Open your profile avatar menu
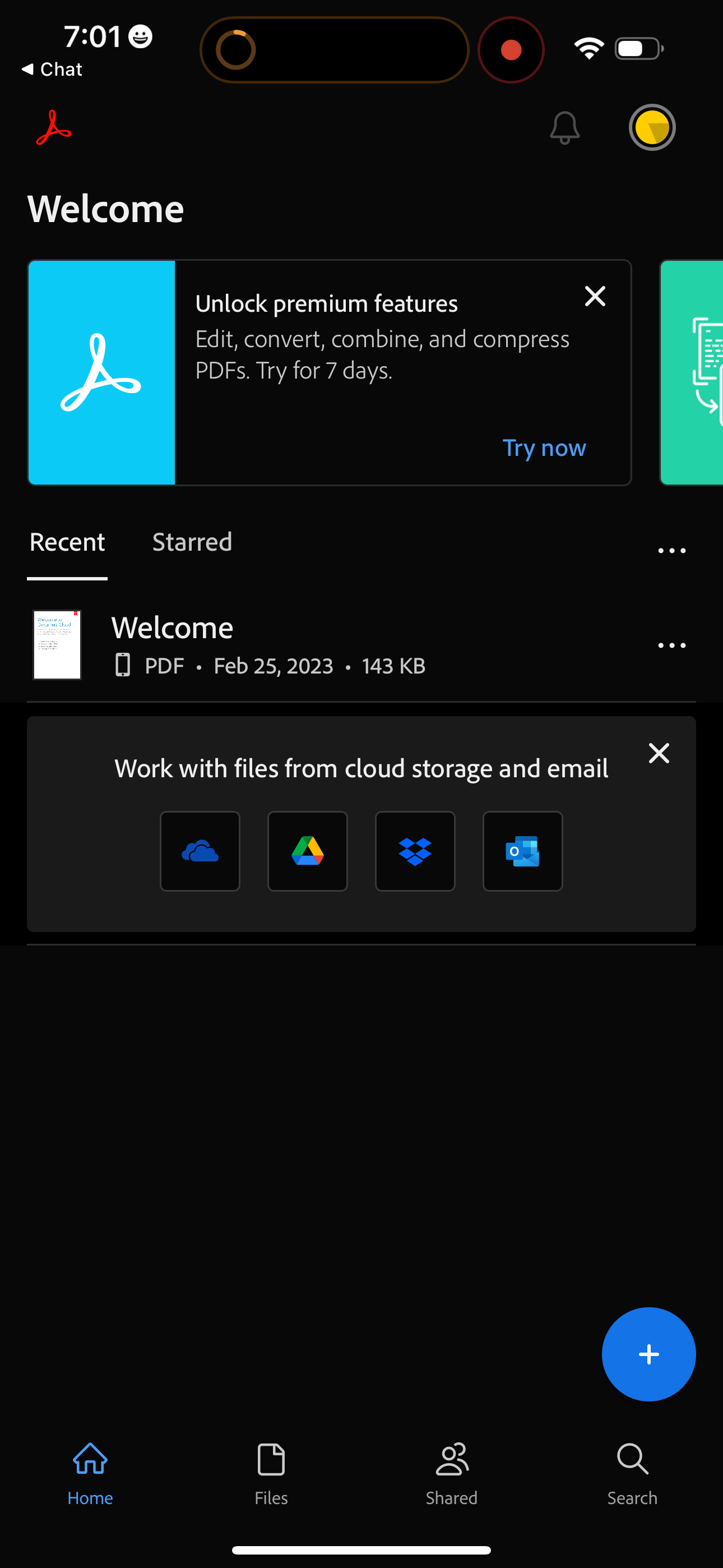 652,127
